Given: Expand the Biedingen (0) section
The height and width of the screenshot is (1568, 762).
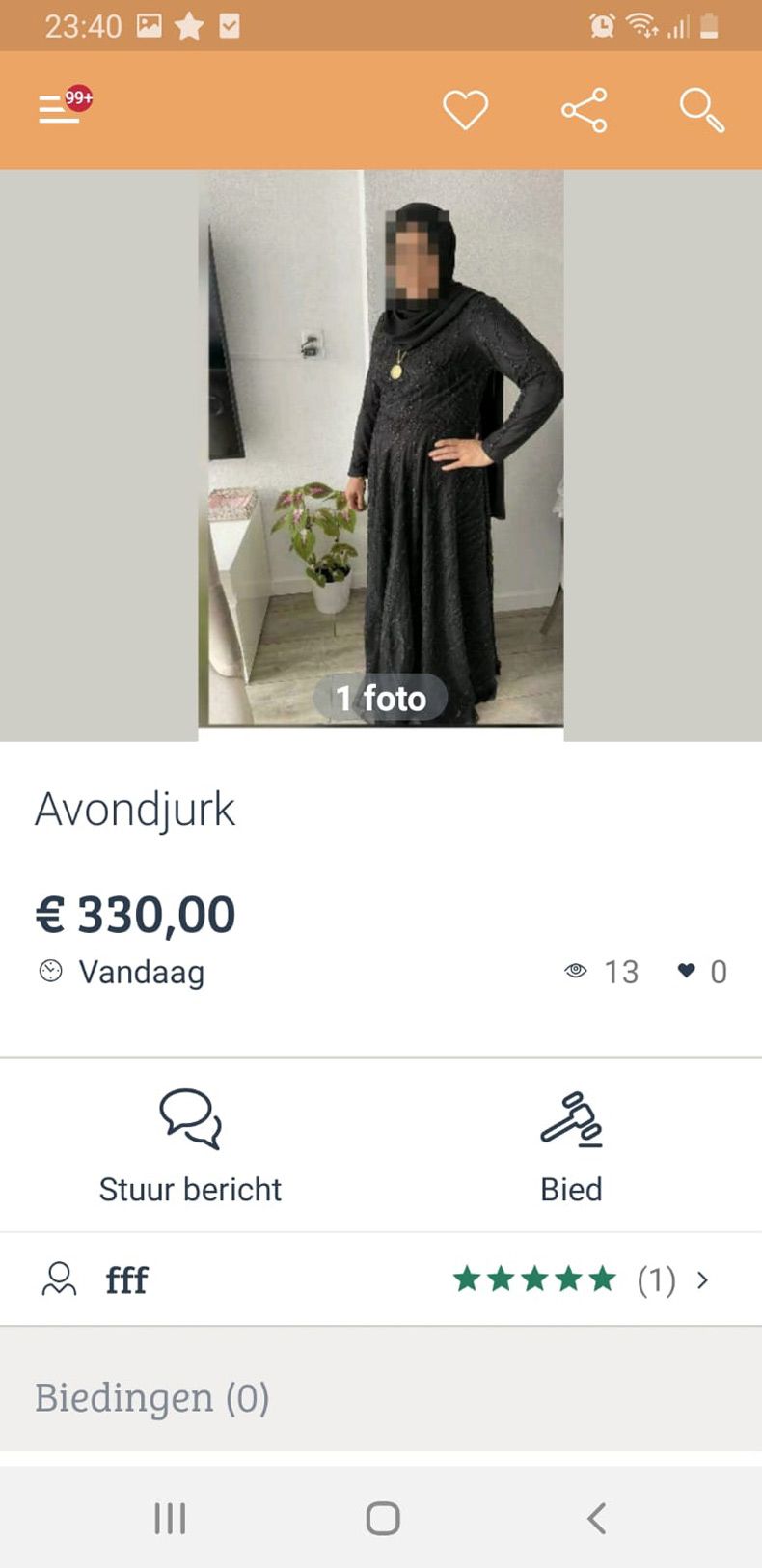Looking at the screenshot, I should (152, 1395).
